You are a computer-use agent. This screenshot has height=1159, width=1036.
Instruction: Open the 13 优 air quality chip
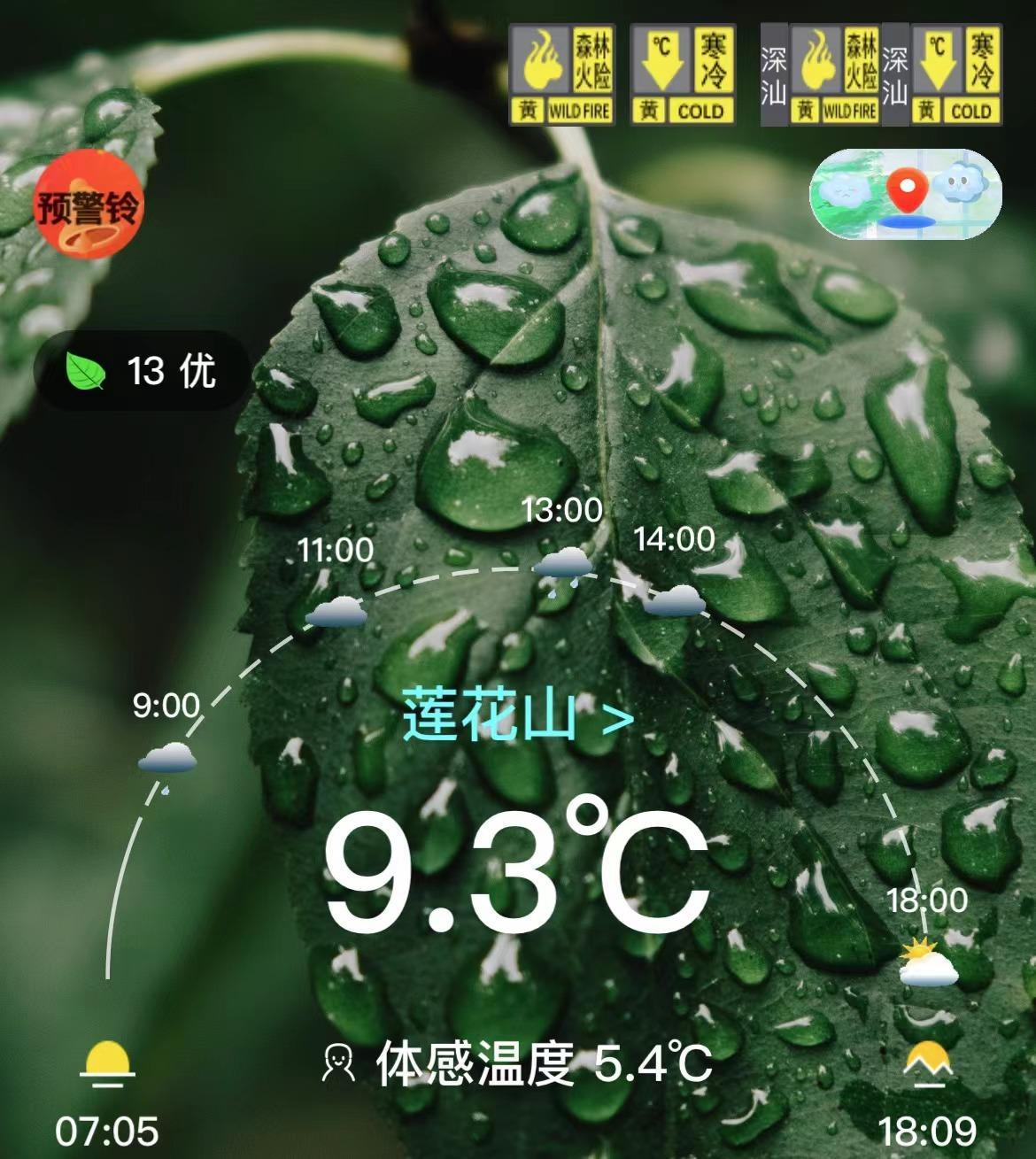click(142, 371)
